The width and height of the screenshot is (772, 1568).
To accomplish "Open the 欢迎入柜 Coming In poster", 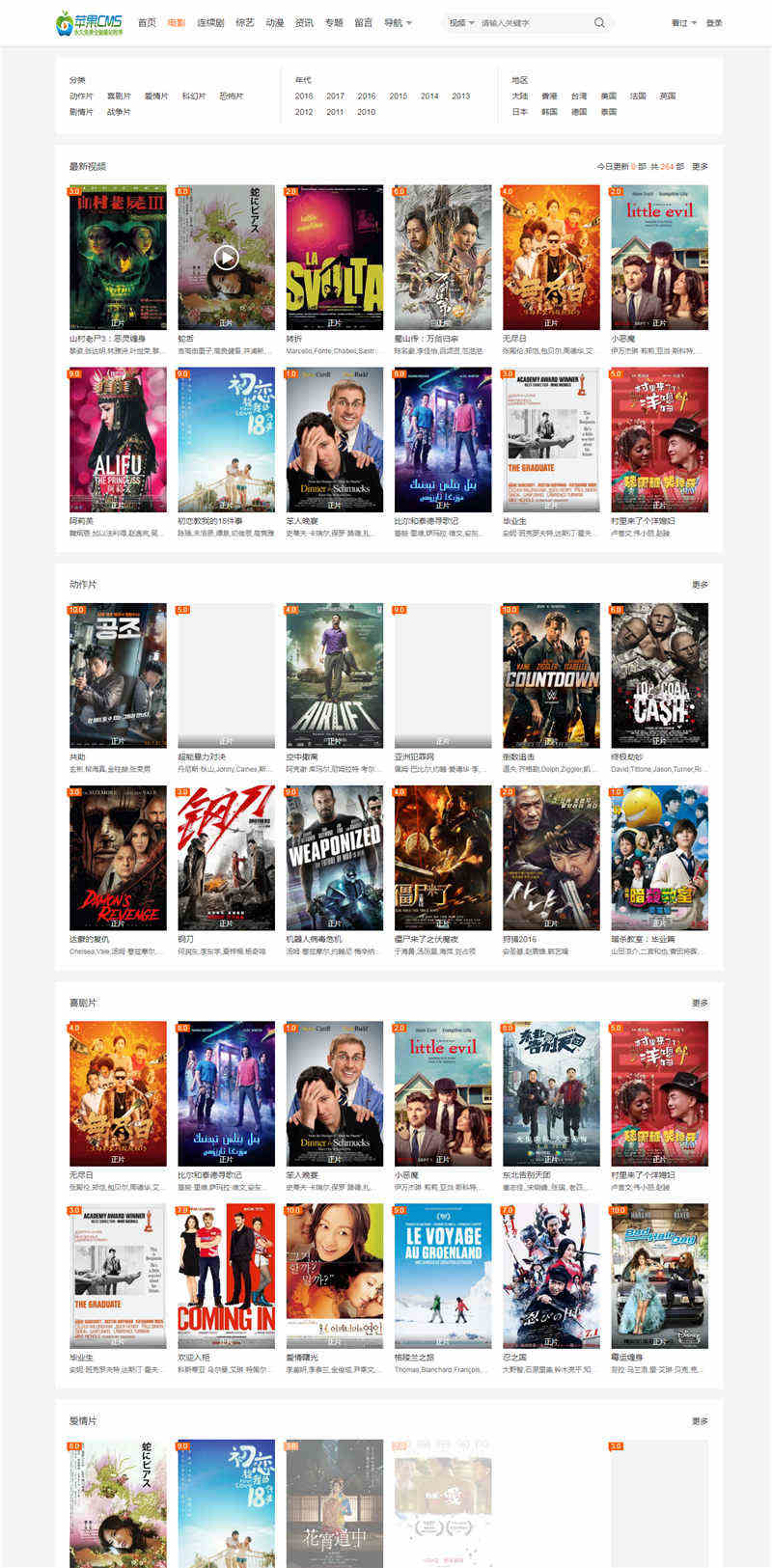I will click(x=226, y=1276).
